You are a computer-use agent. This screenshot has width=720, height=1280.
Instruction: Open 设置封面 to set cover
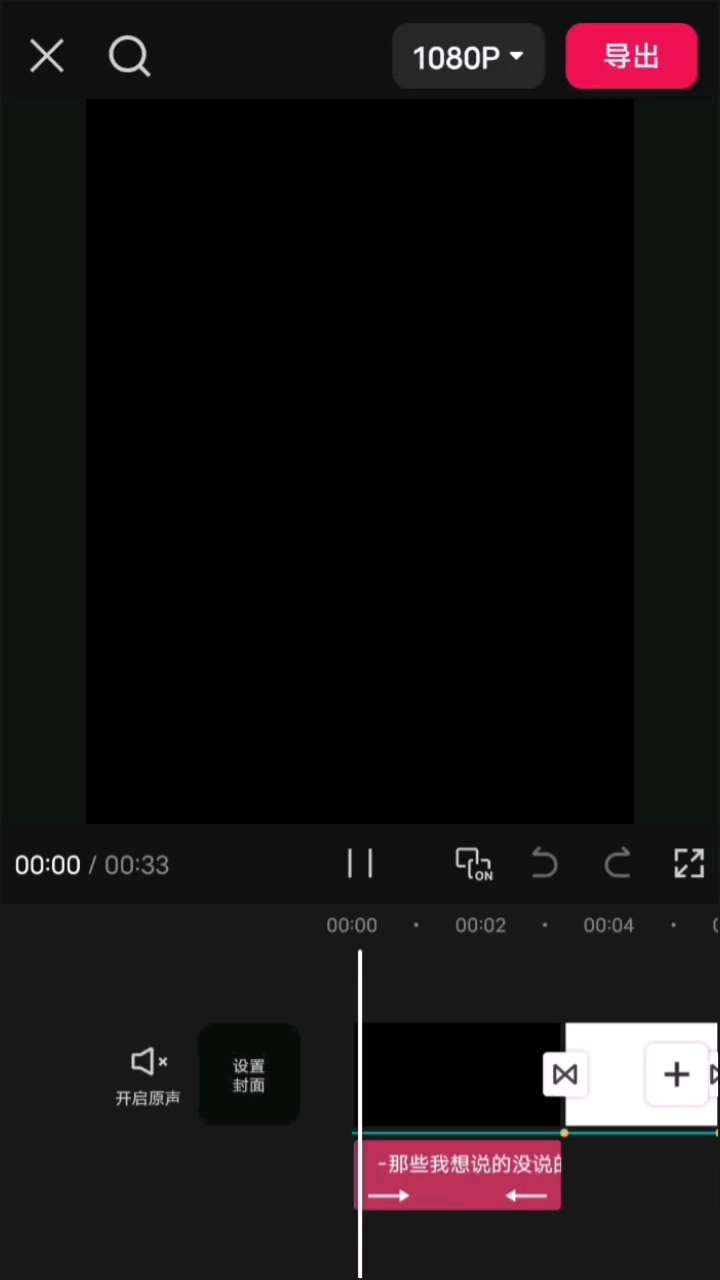pos(249,1075)
